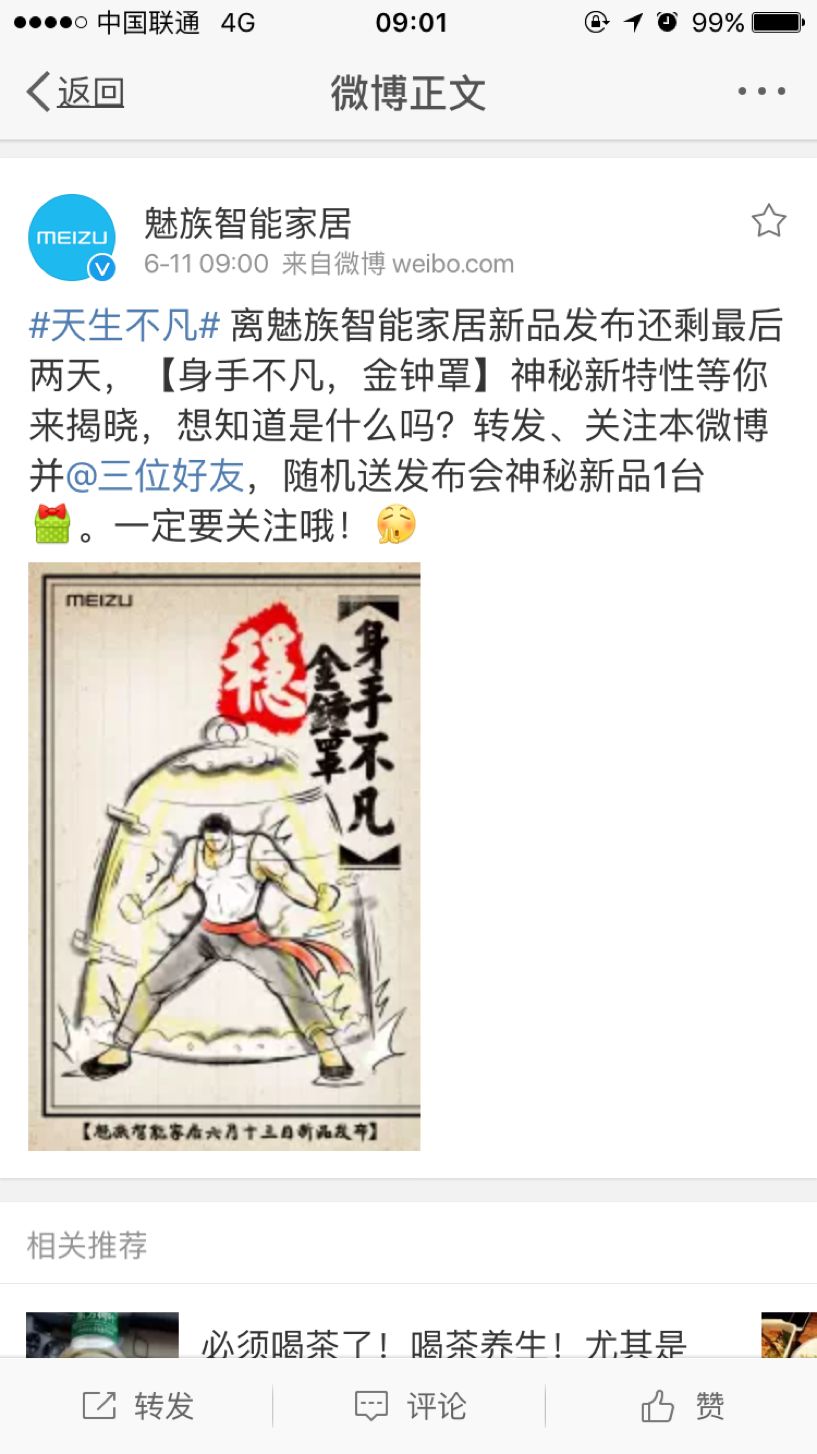Open 魅族智能家居 account name
This screenshot has width=817, height=1454.
coord(248,223)
